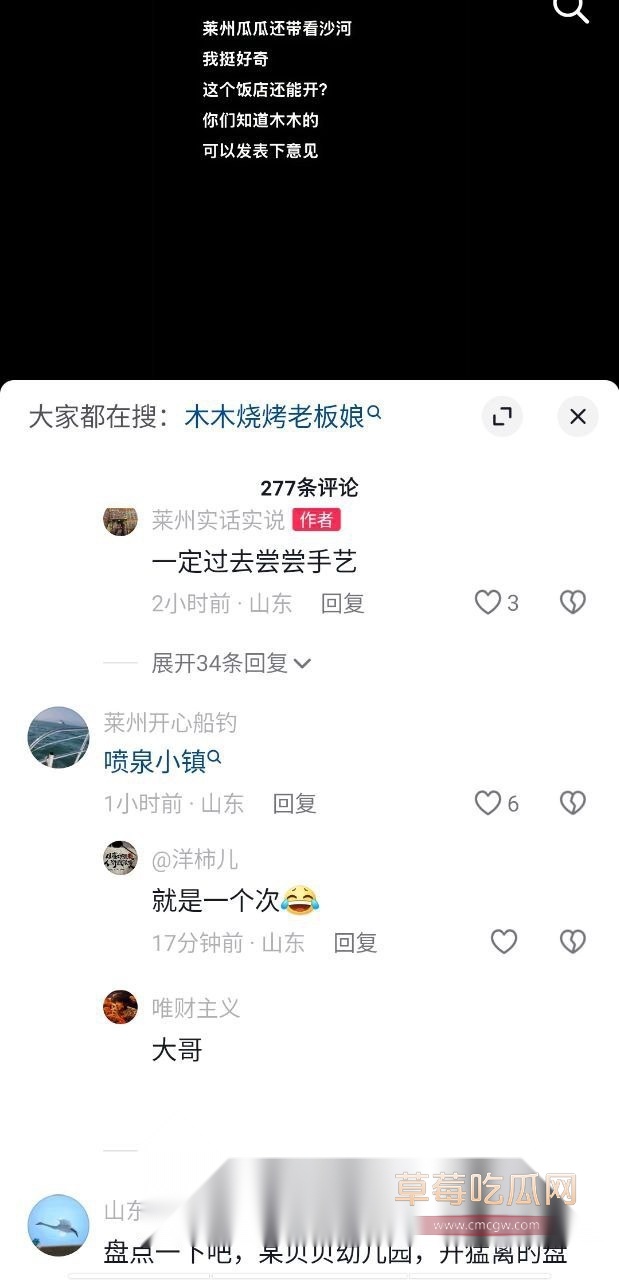Image resolution: width=619 pixels, height=1280 pixels.
Task: Search the suggested term 木木烧烤老板娘
Action: tap(274, 417)
